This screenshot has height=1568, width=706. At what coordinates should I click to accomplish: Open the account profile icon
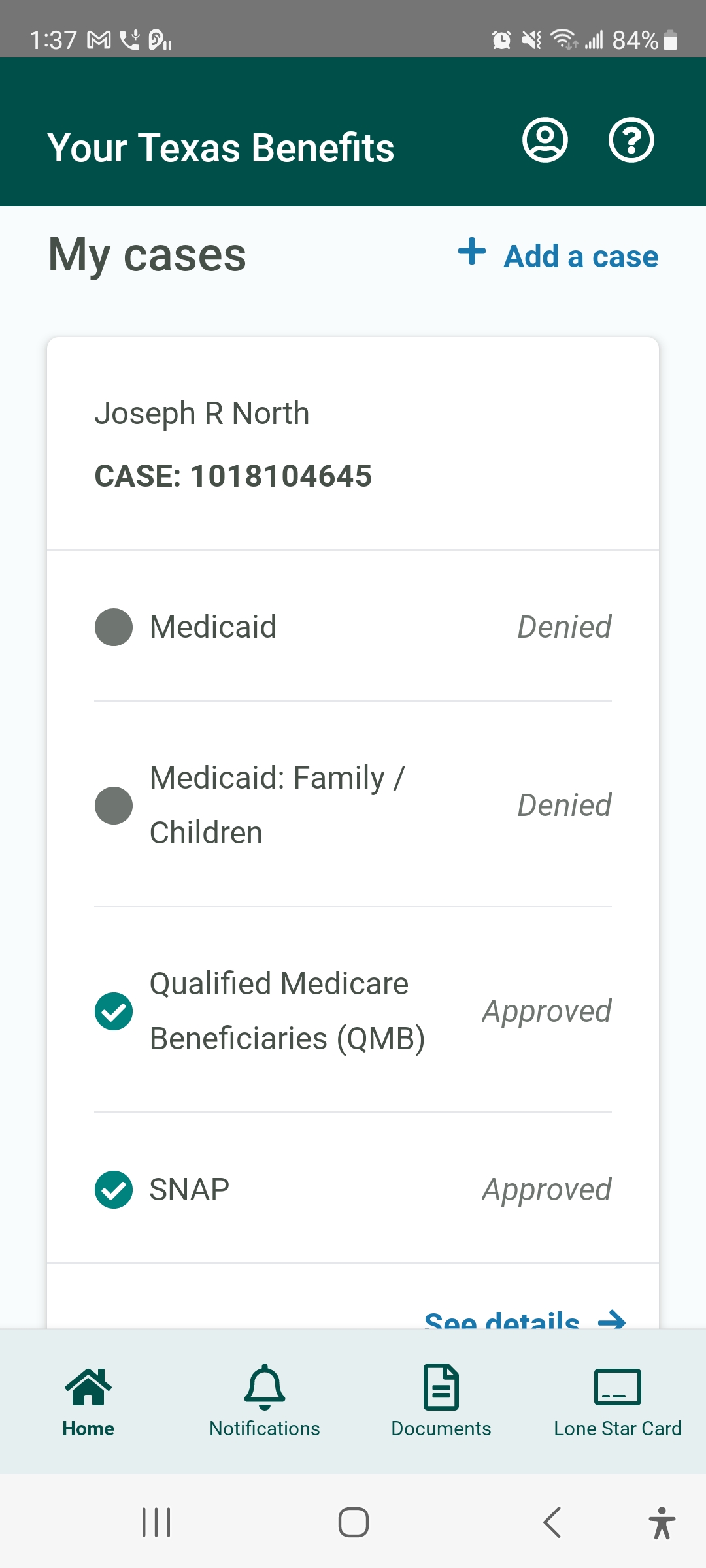545,140
